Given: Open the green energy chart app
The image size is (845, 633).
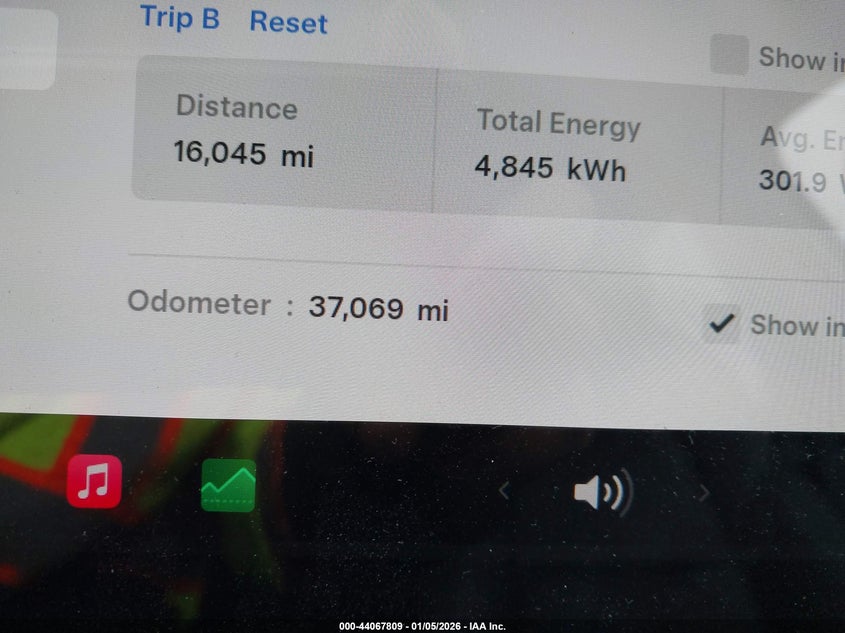Looking at the screenshot, I should click(x=228, y=485).
